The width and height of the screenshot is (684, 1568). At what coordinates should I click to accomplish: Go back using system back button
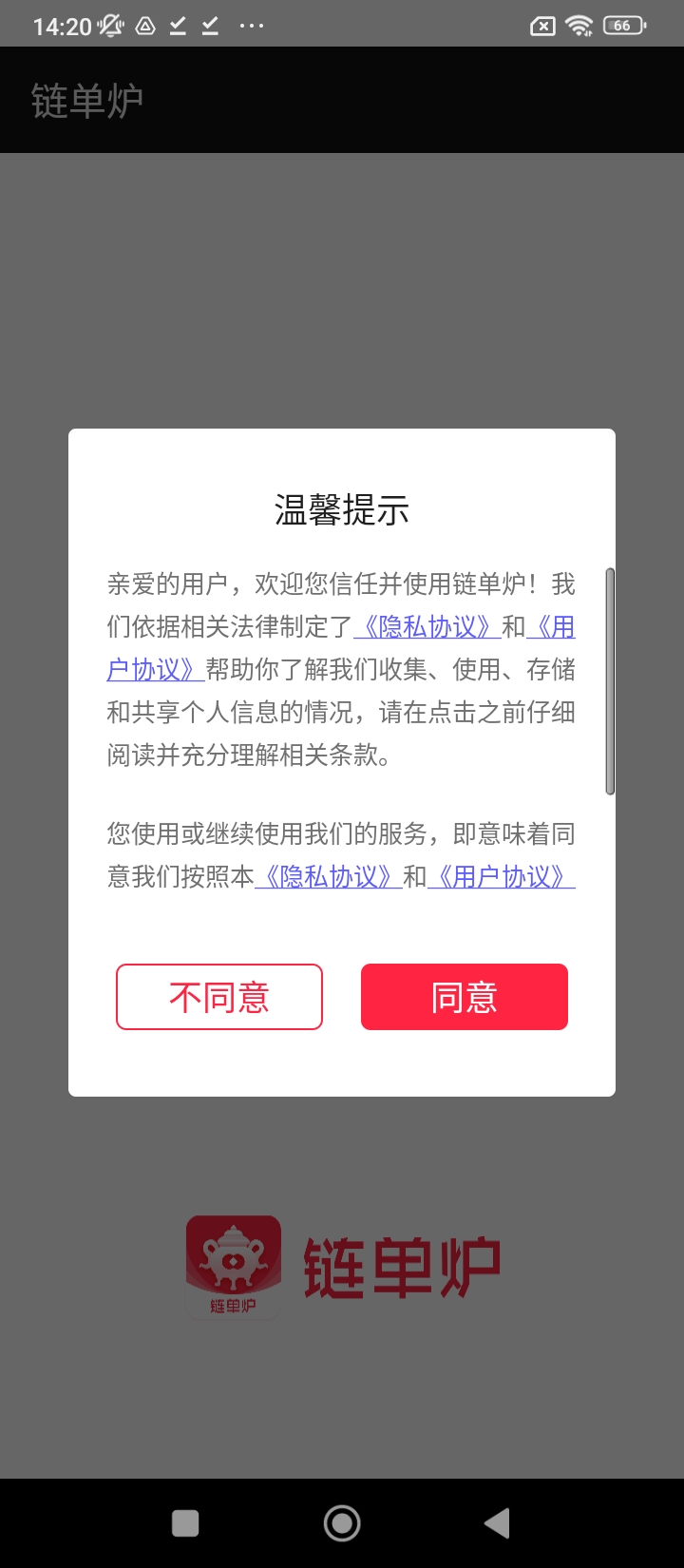[497, 1523]
